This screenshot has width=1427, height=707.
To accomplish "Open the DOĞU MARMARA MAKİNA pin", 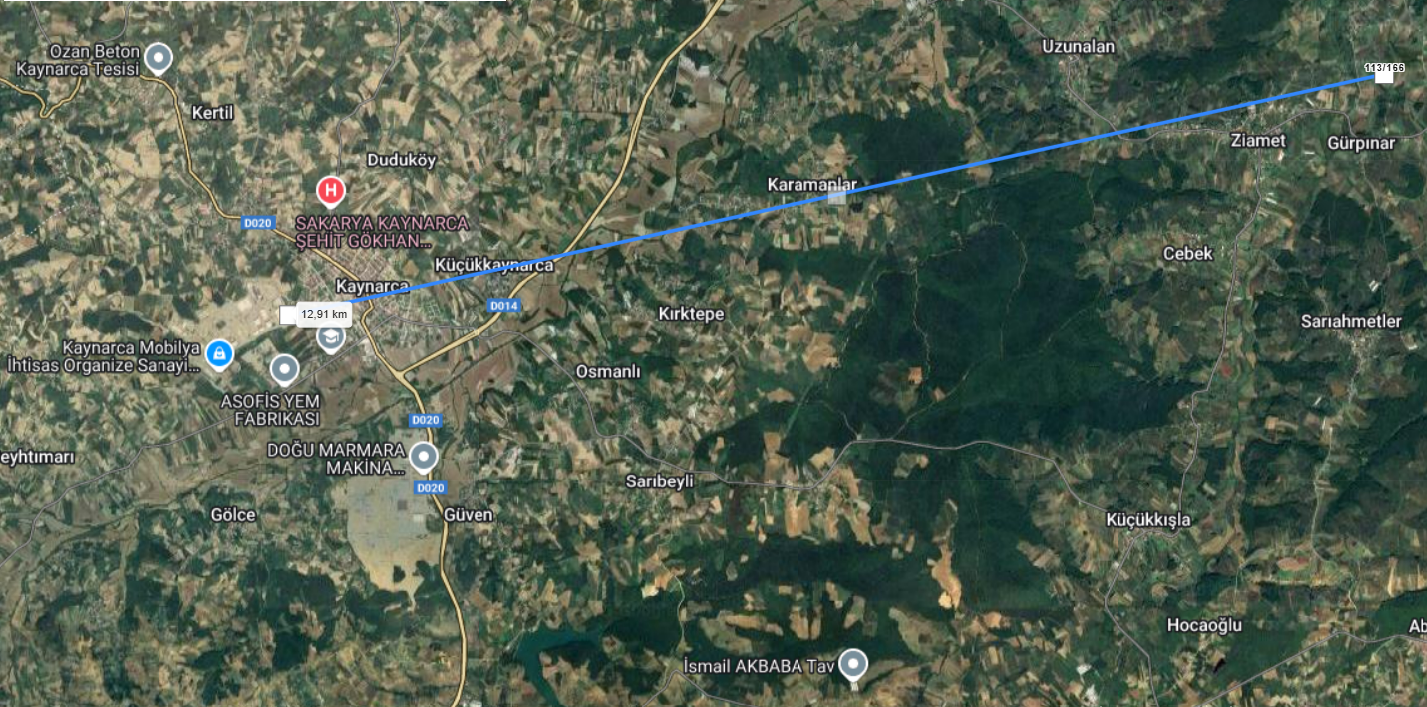I will point(424,457).
